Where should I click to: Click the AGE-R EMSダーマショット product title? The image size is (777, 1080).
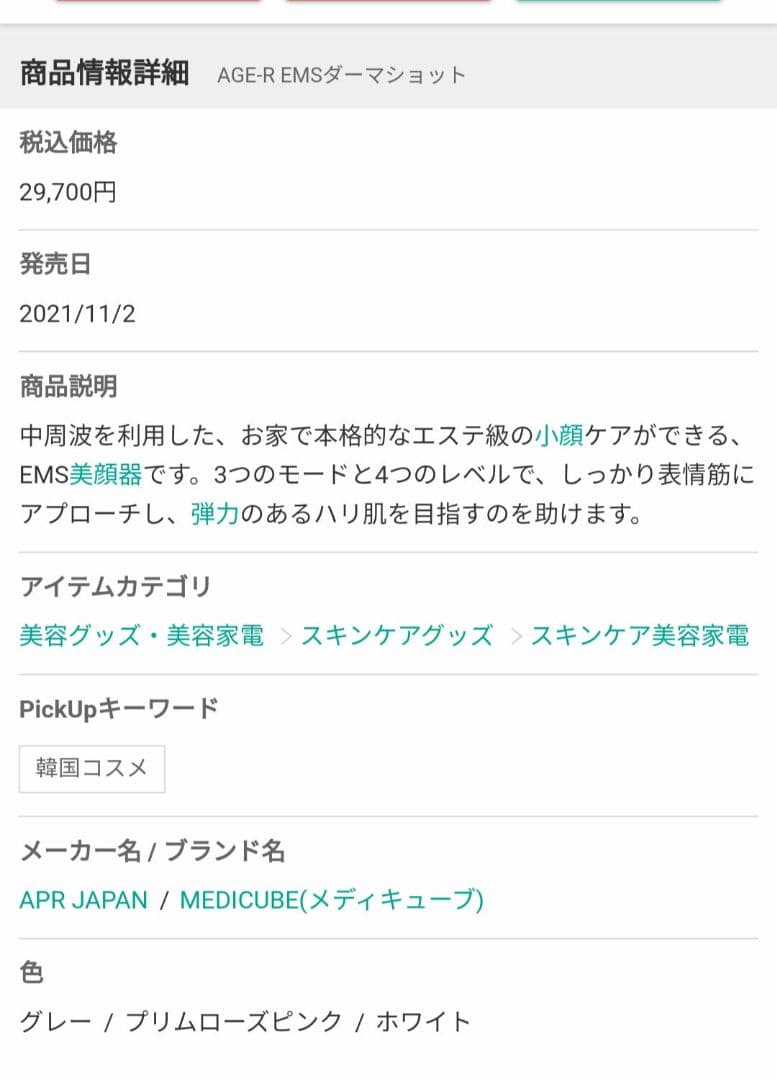click(x=341, y=74)
